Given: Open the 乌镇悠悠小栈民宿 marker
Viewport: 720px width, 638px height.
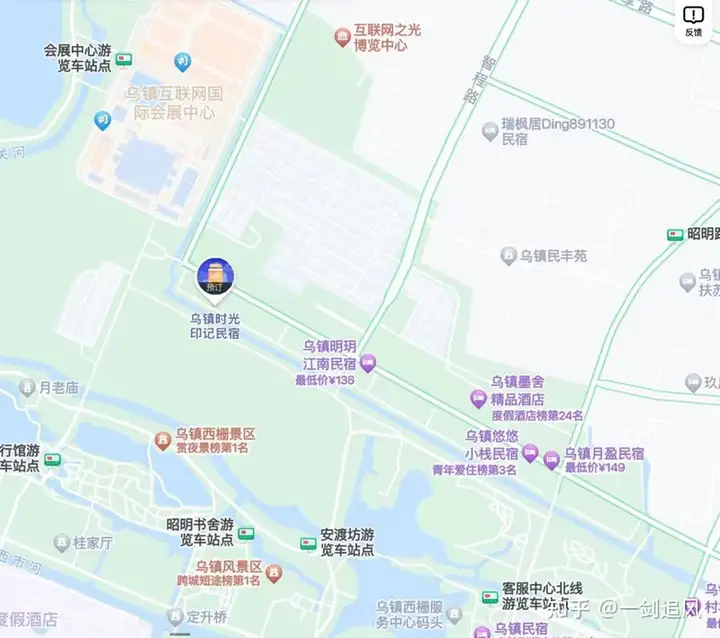Looking at the screenshot, I should (530, 453).
